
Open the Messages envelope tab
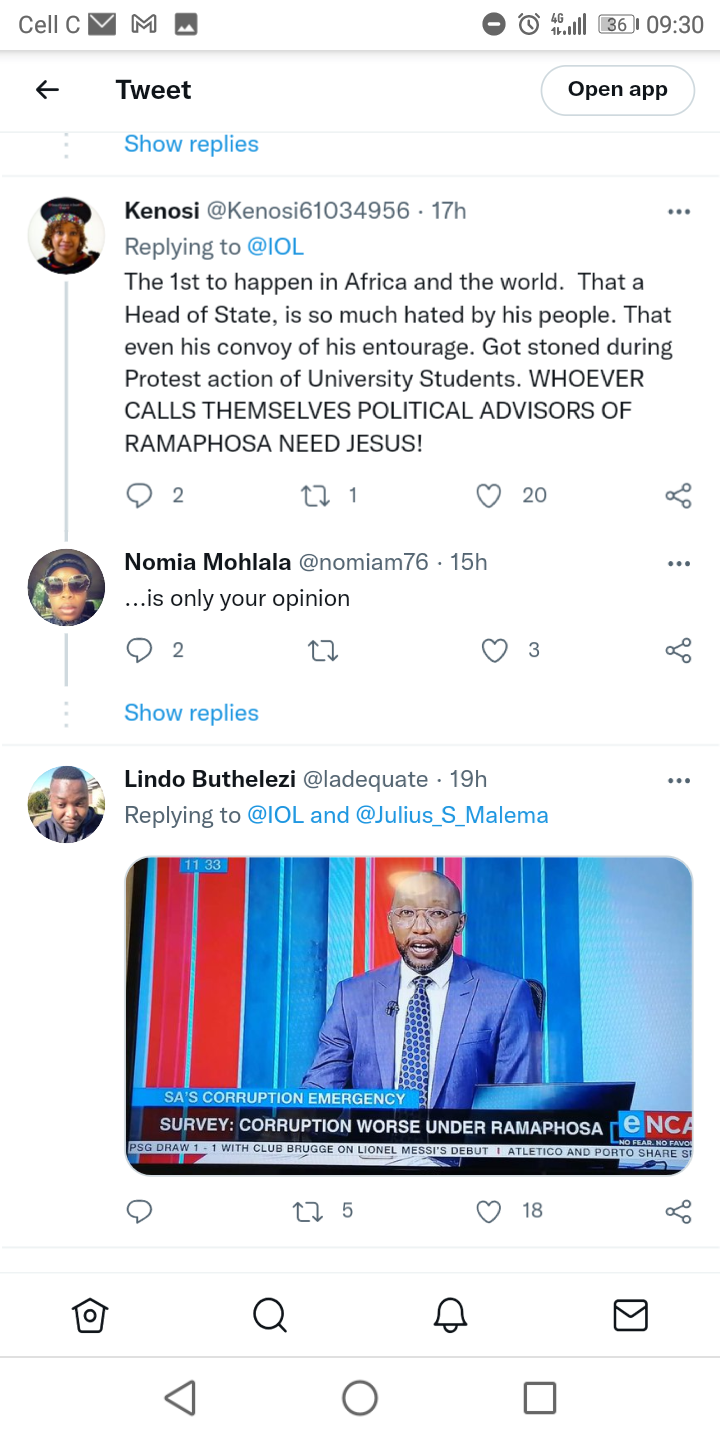(x=630, y=1315)
